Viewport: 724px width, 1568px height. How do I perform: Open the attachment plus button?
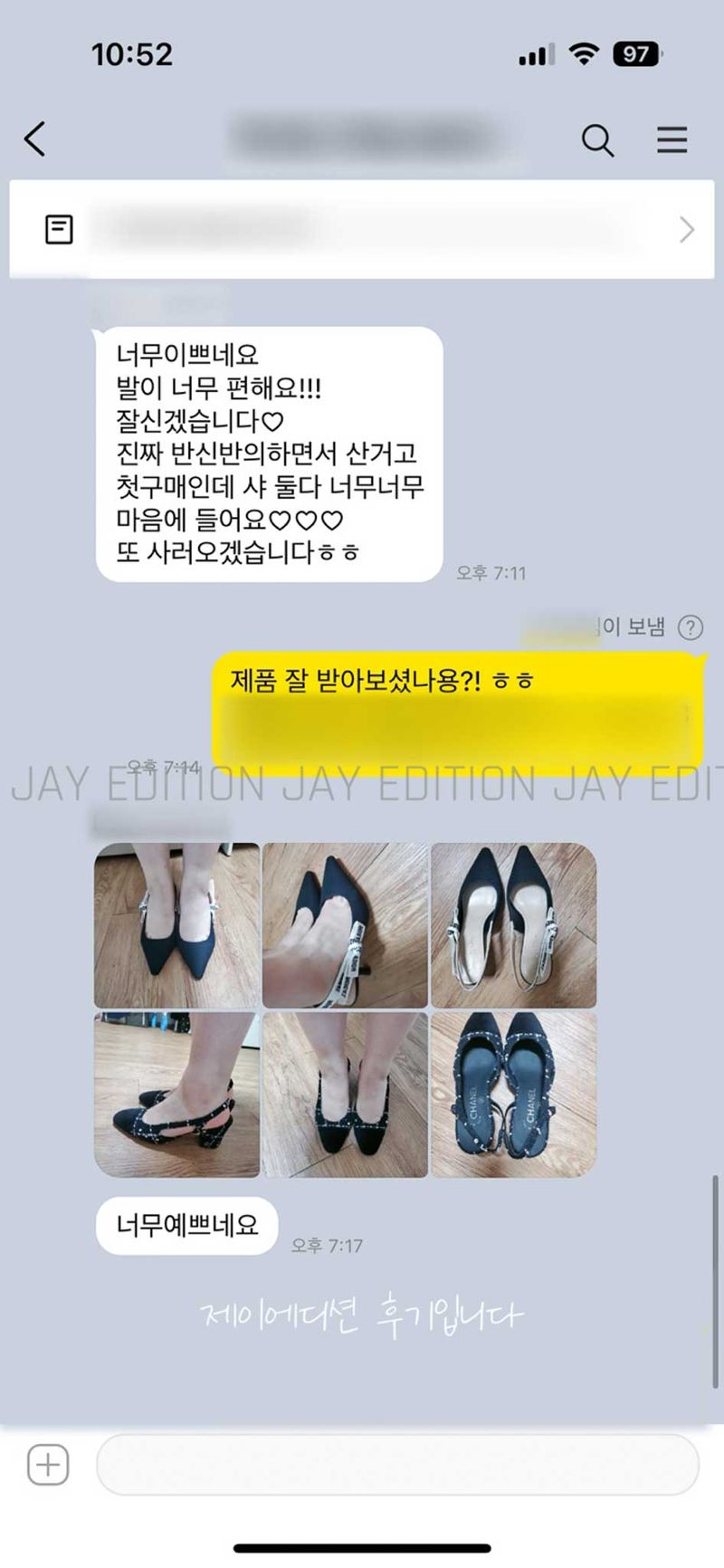48,1464
